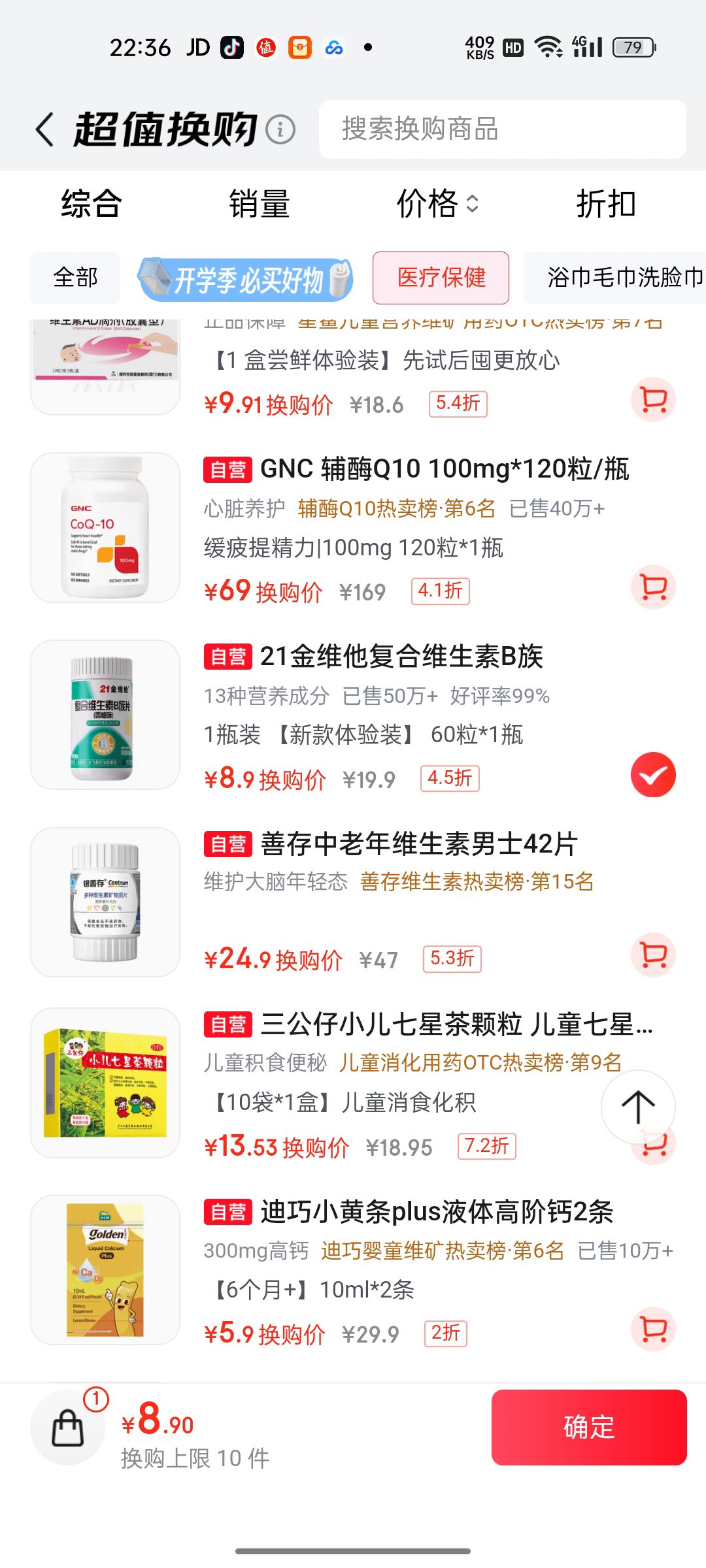This screenshot has width=706, height=1568.
Task: Switch to 浴巾毛巾洗脸巾 category
Action: click(x=615, y=278)
